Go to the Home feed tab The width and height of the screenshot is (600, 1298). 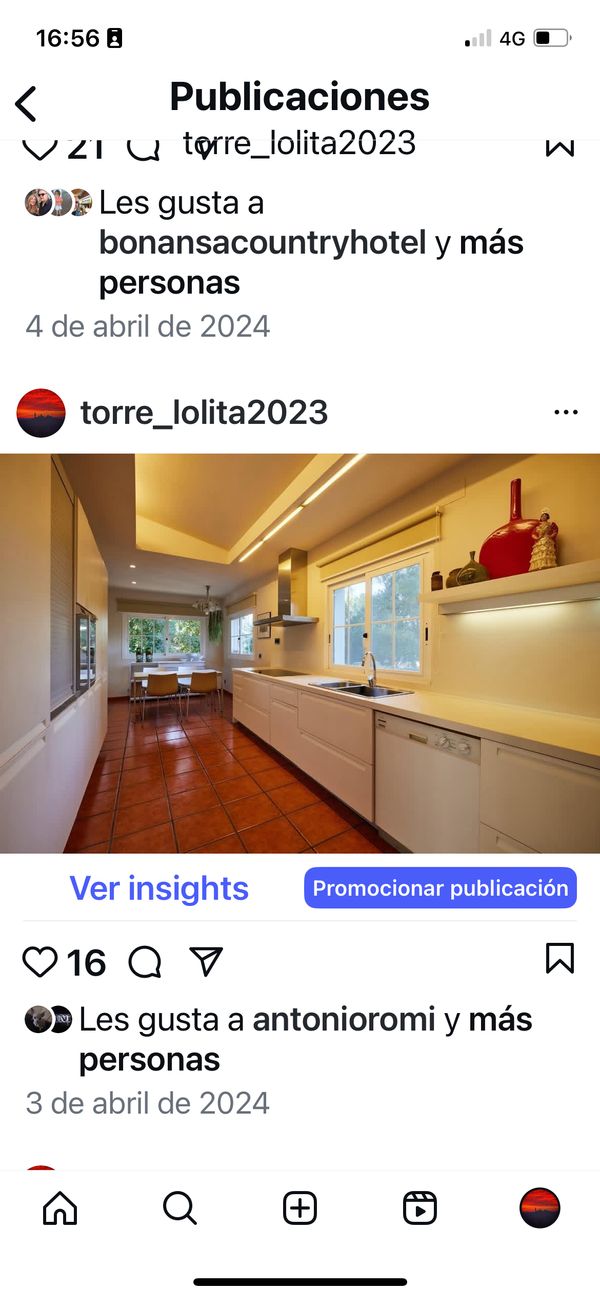click(x=60, y=1208)
